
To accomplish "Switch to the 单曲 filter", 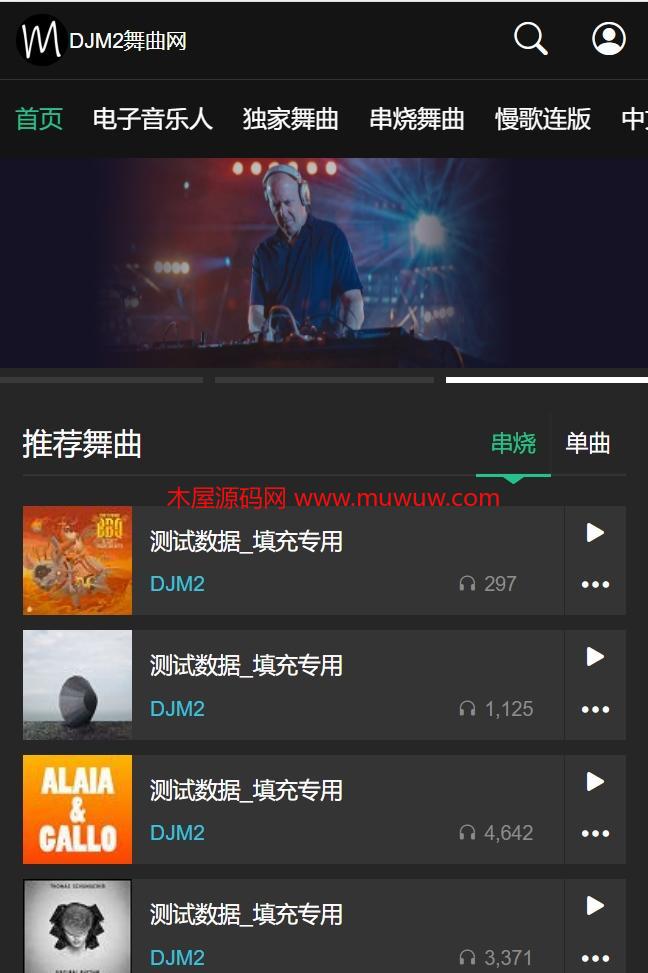I will (x=588, y=444).
